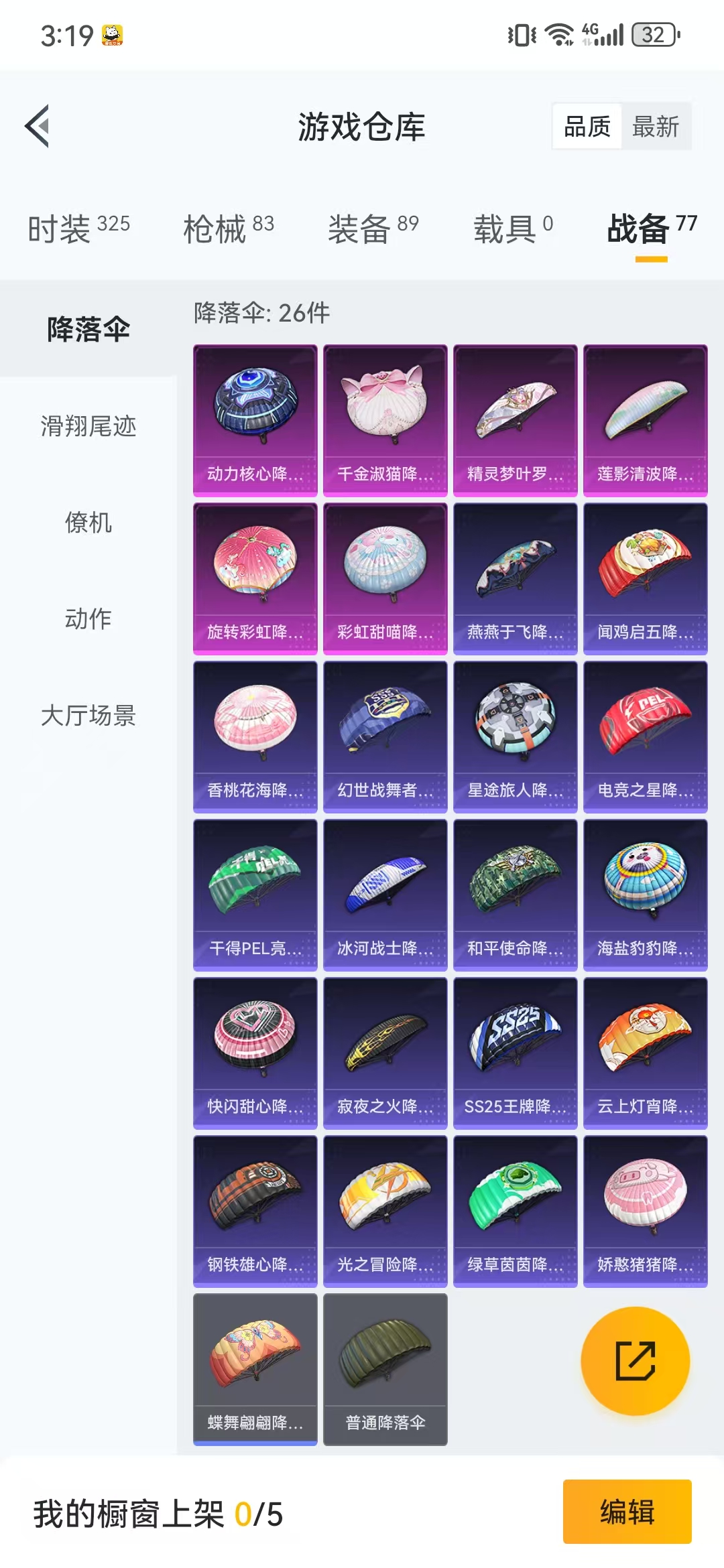The image size is (724, 1568).
Task: Tap the orange floating share button
Action: click(636, 1361)
